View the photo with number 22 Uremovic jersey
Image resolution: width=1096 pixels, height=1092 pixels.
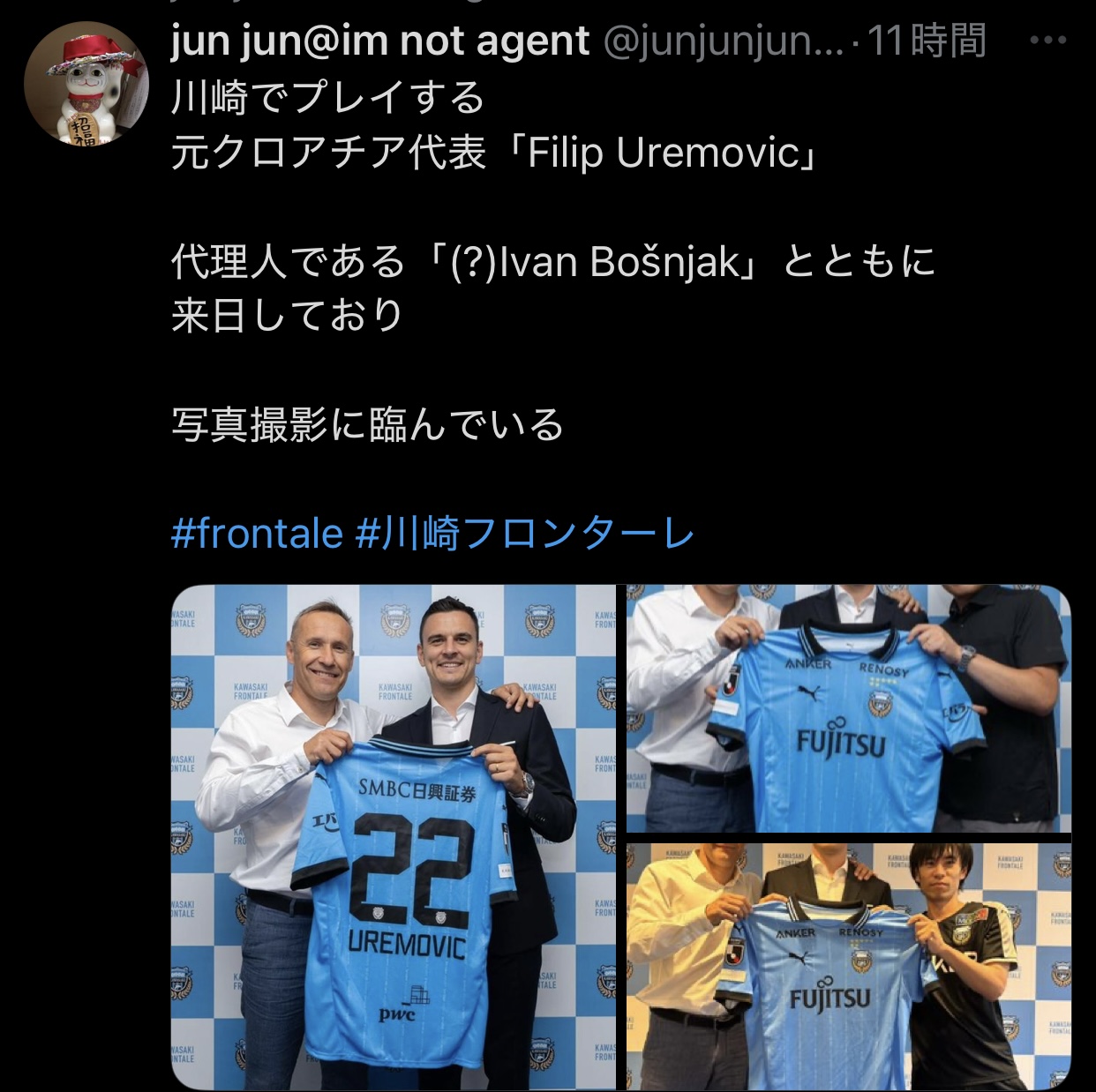tap(394, 836)
